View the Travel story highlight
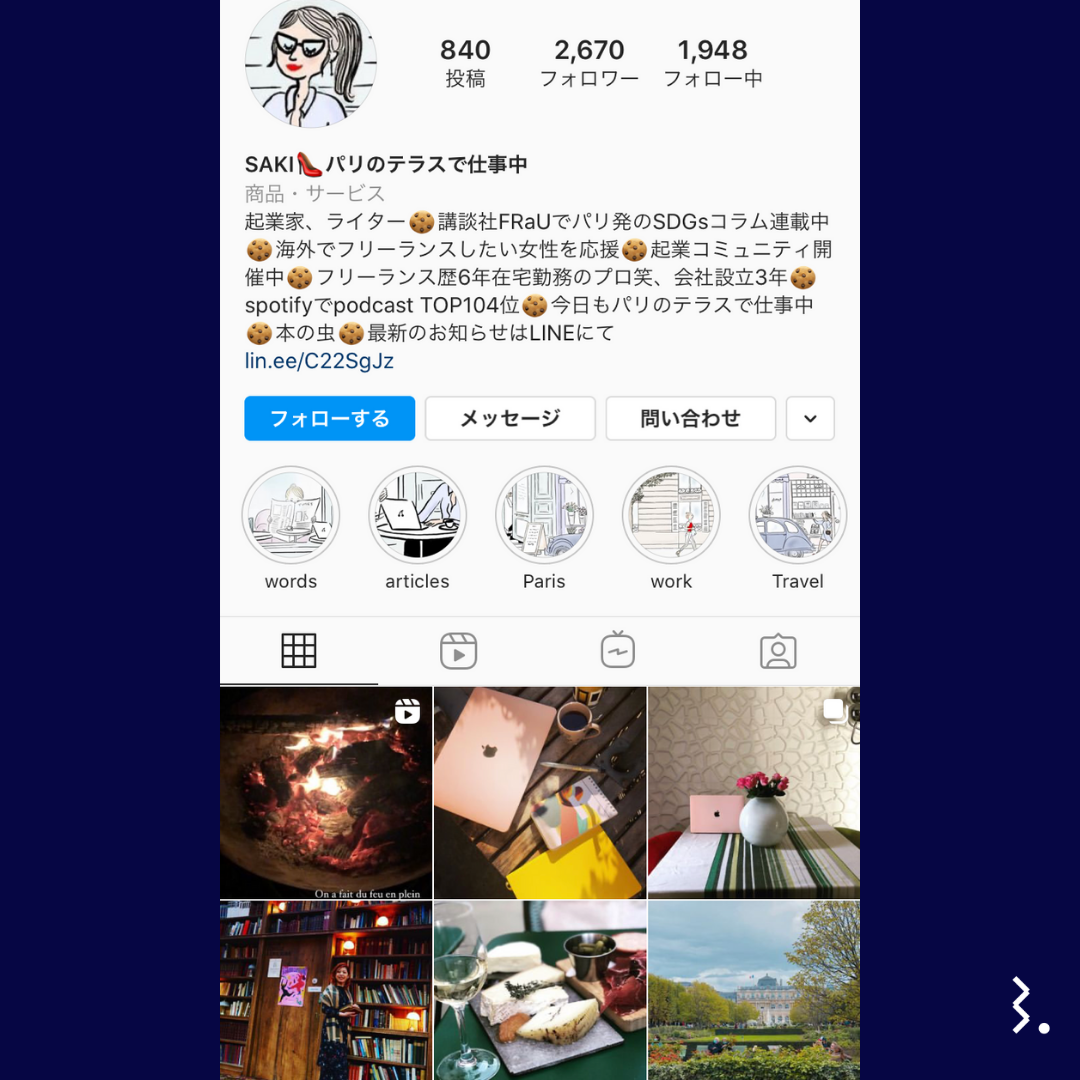Viewport: 1080px width, 1080px height. tap(797, 516)
